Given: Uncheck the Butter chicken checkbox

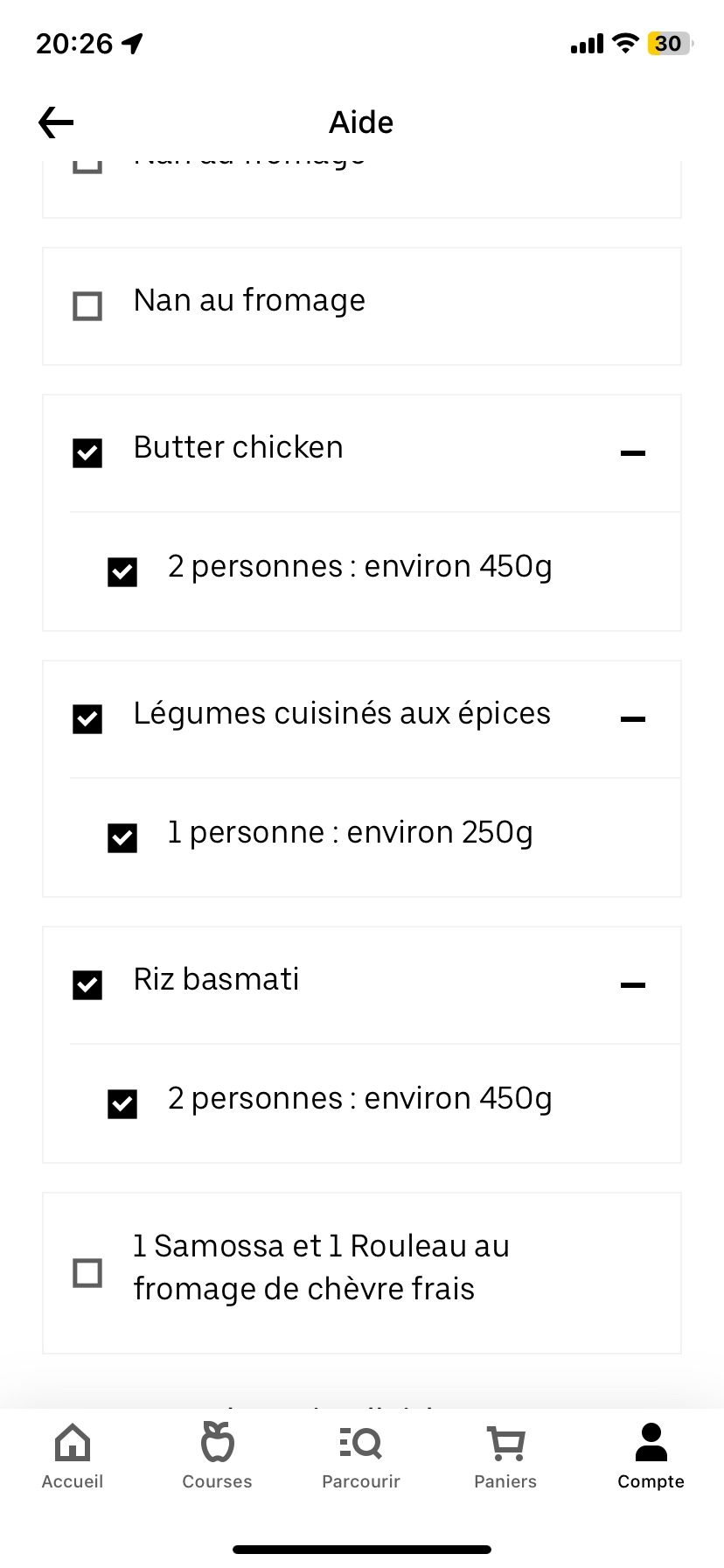Looking at the screenshot, I should (x=87, y=453).
